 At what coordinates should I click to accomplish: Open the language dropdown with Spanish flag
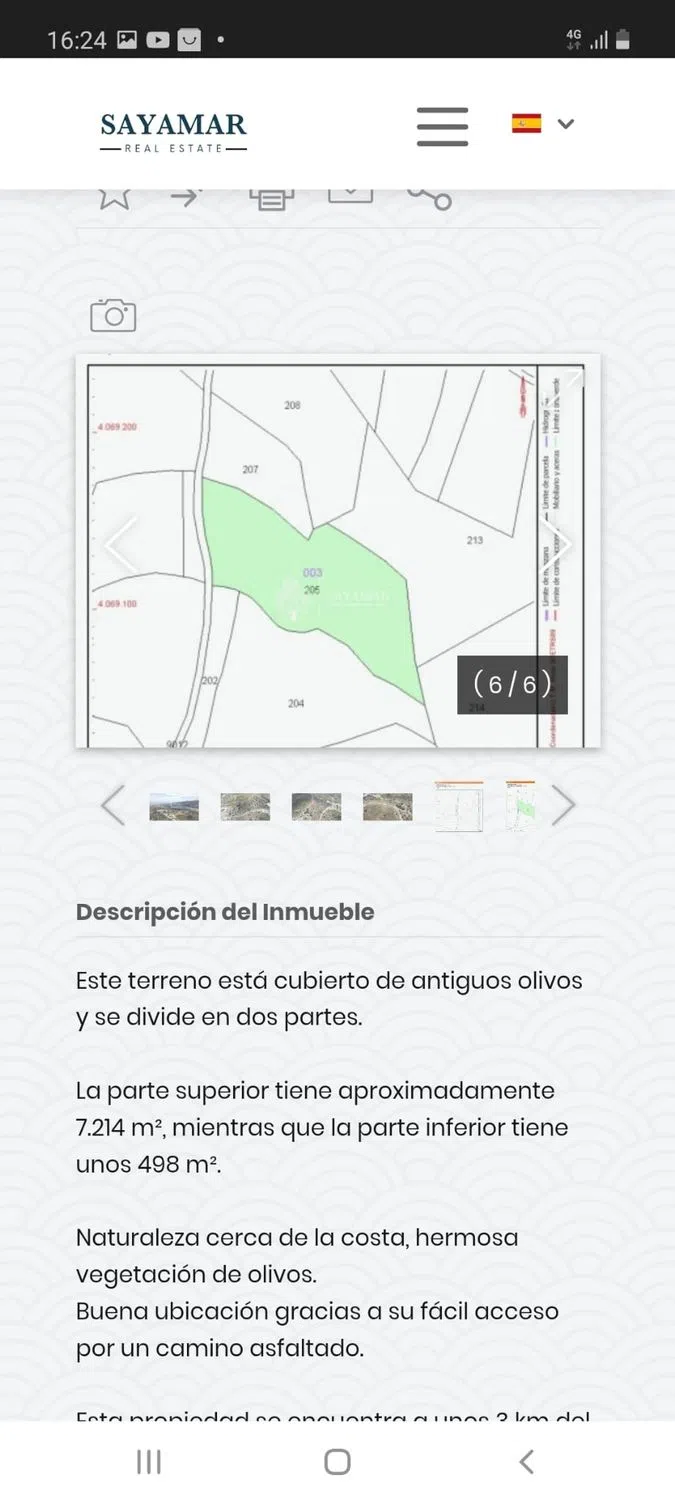[543, 124]
